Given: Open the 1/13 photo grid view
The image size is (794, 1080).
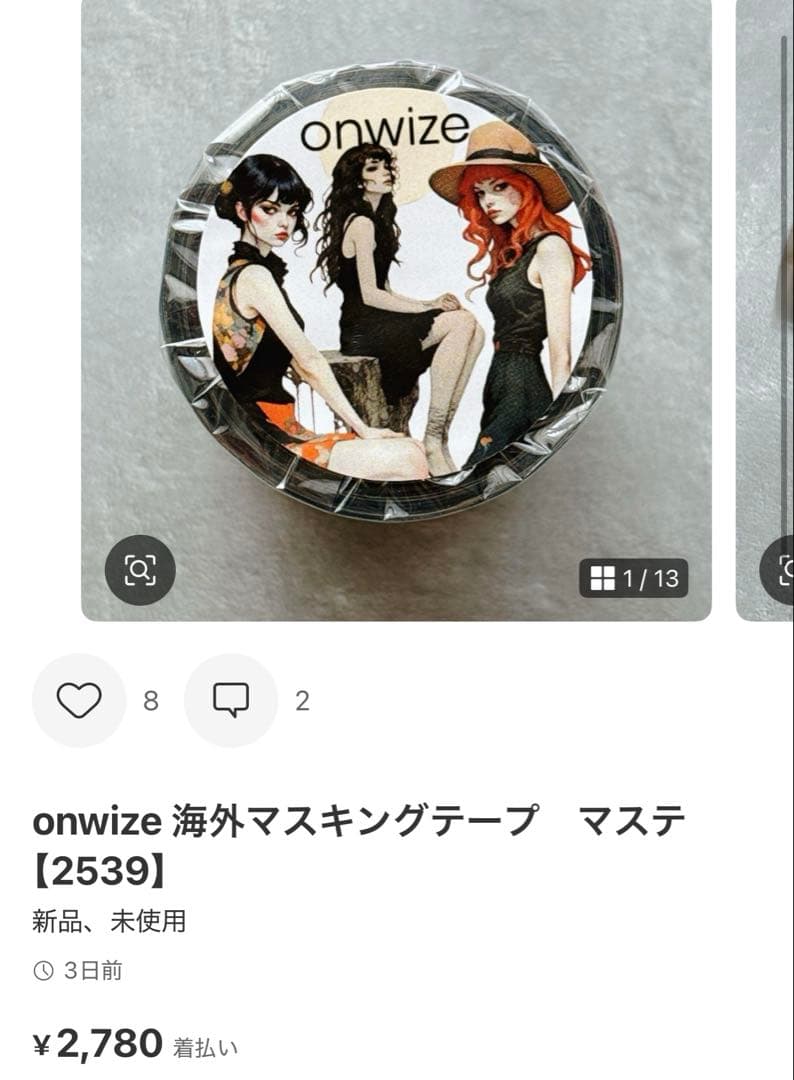Looking at the screenshot, I should (634, 578).
